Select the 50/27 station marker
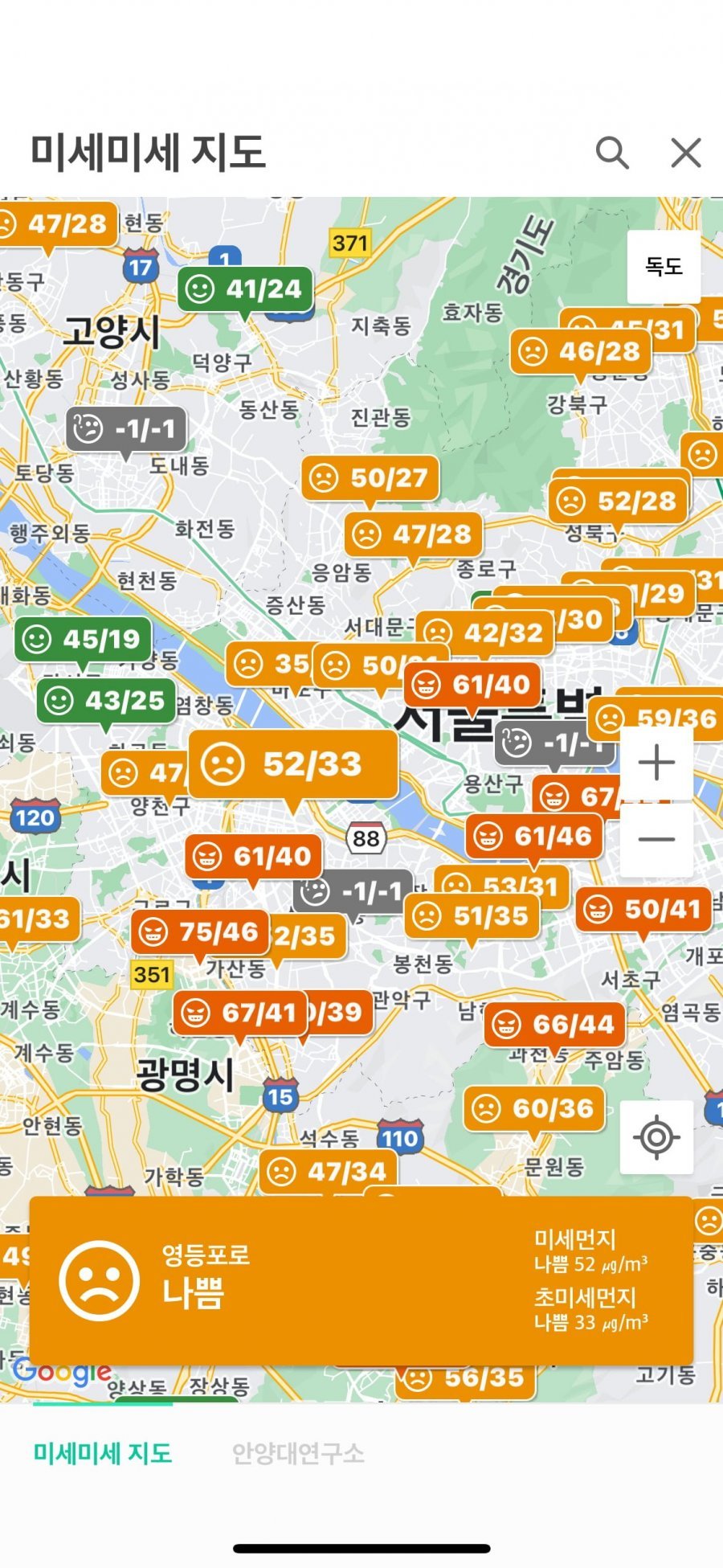The height and width of the screenshot is (1568, 723). tap(370, 477)
